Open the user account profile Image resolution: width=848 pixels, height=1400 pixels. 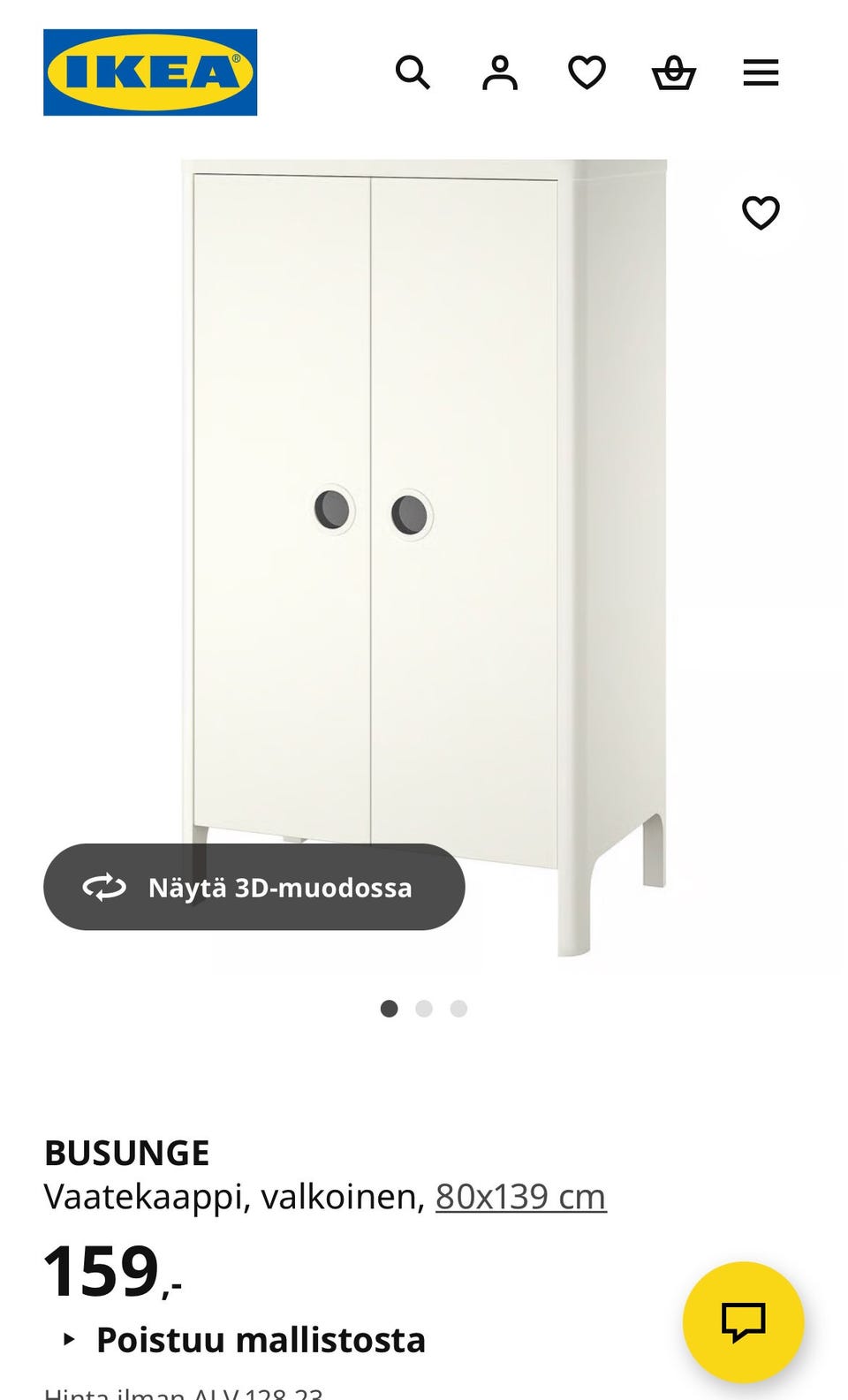pos(499,72)
